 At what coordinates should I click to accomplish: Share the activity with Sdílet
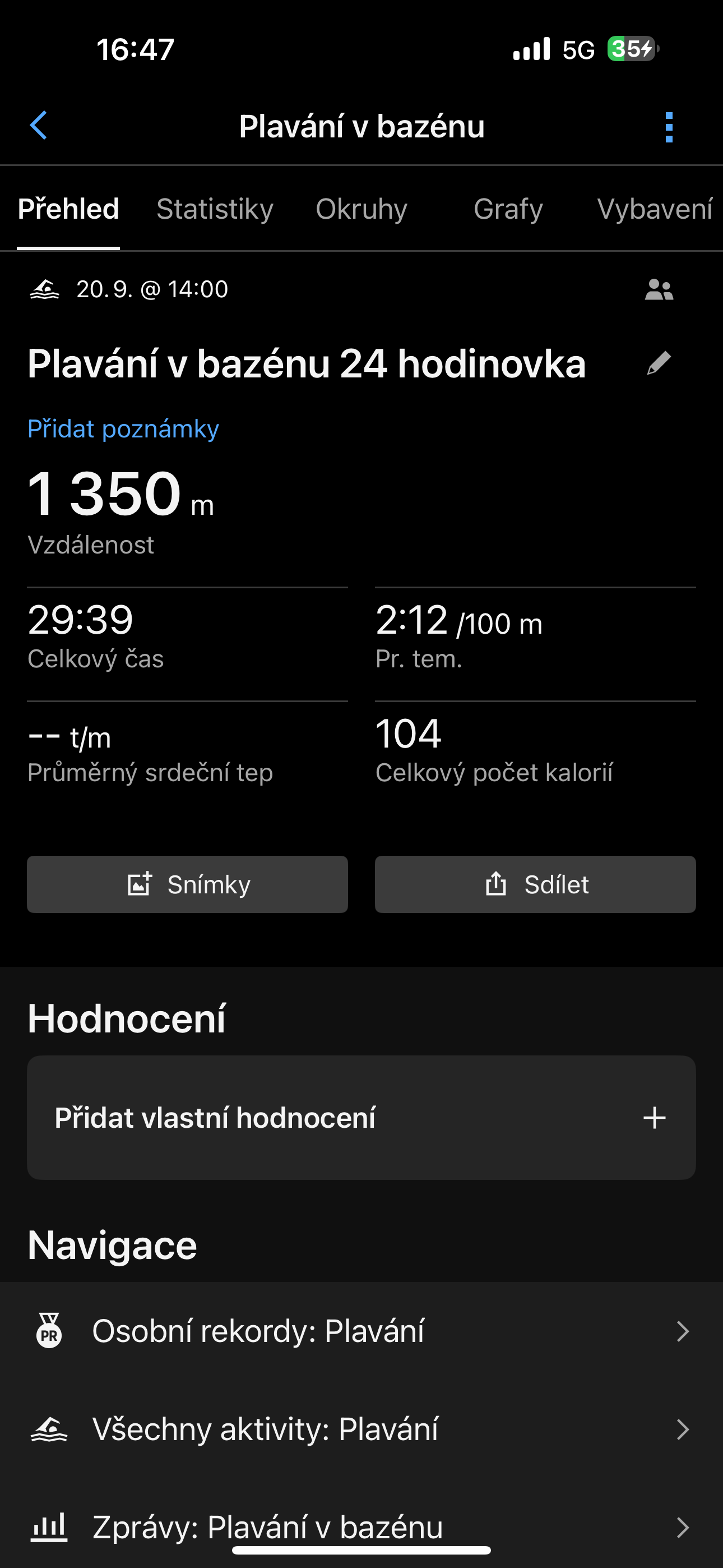tap(536, 884)
